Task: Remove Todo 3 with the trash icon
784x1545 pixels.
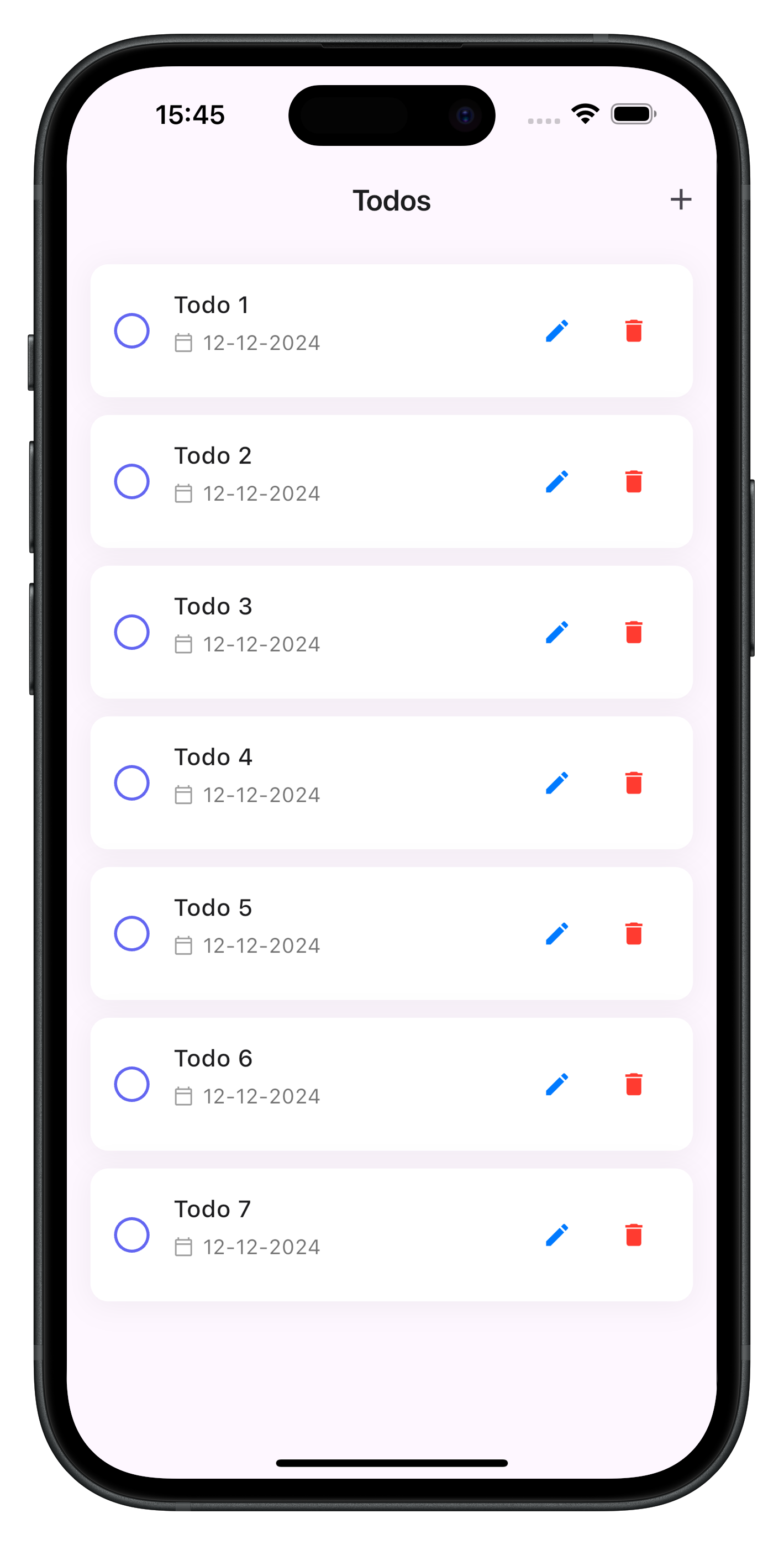Action: (633, 632)
